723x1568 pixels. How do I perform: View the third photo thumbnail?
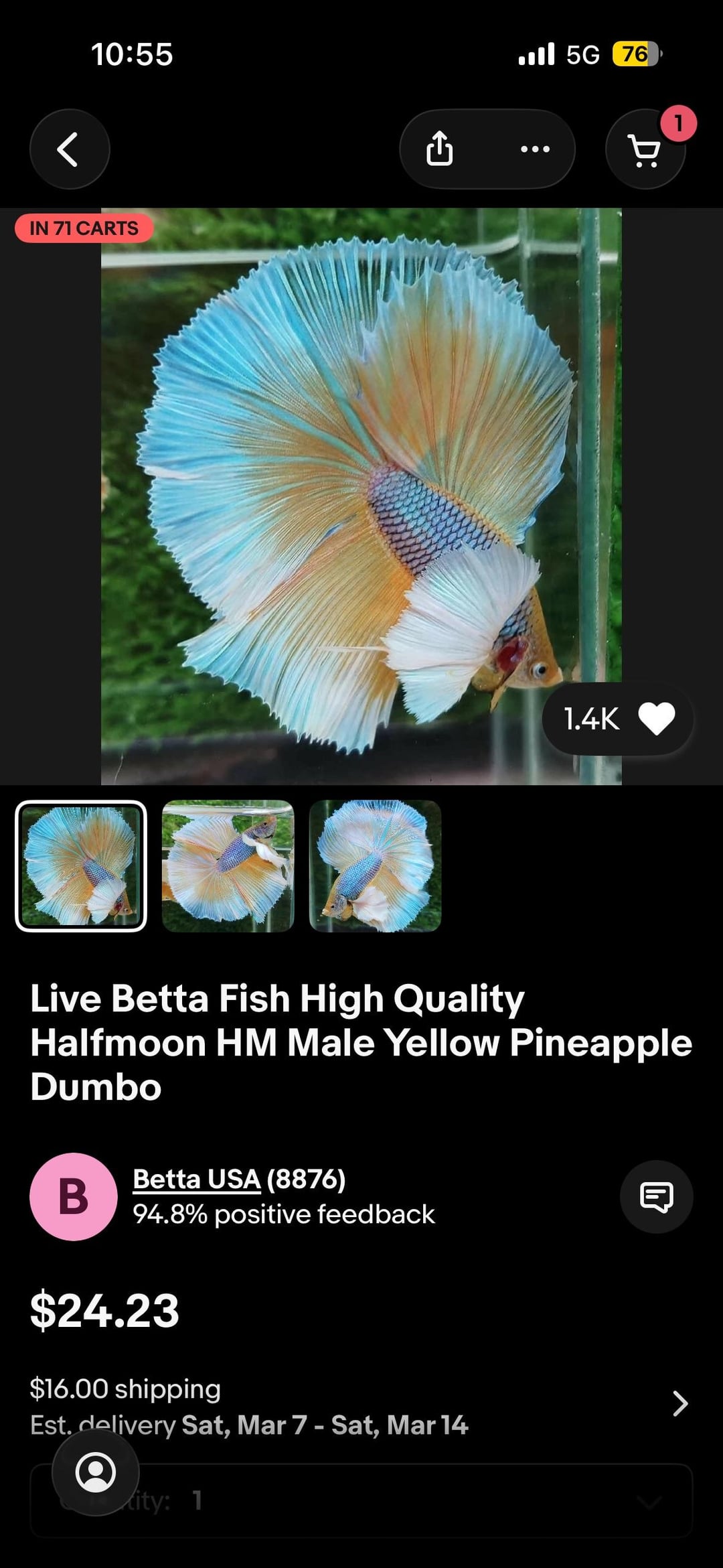[x=375, y=866]
